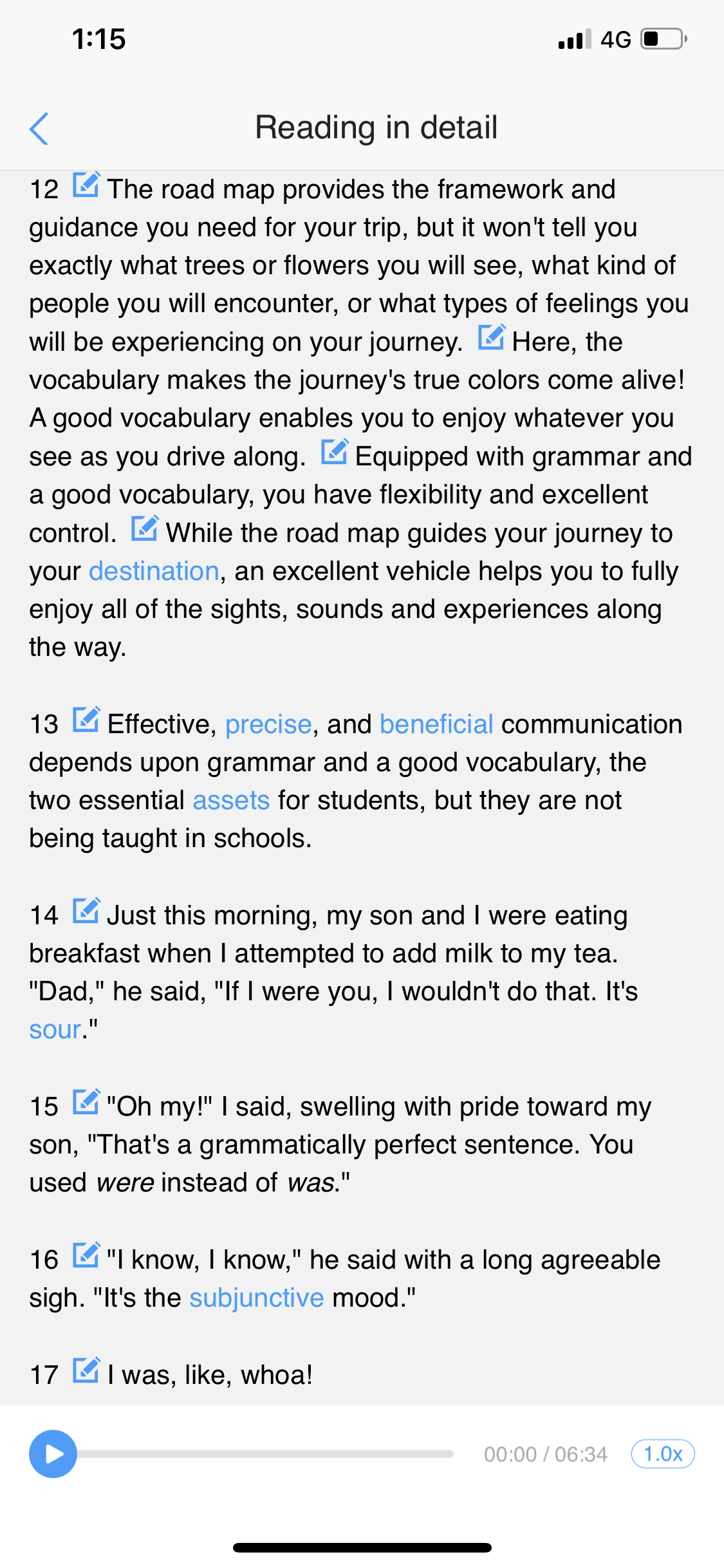The height and width of the screenshot is (1568, 724).
Task: Tap the audio progress bar
Action: tap(265, 1453)
